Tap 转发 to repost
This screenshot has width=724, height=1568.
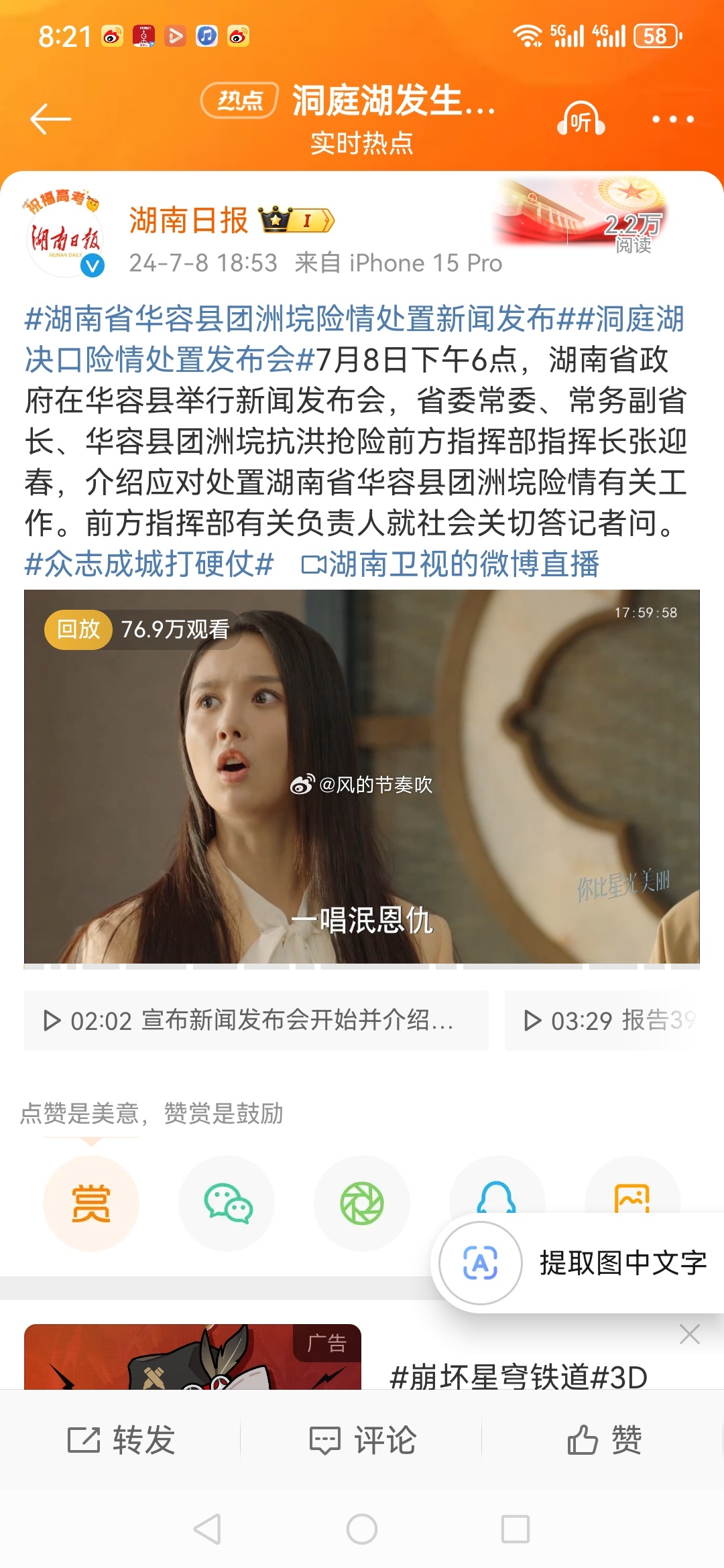[x=121, y=1439]
